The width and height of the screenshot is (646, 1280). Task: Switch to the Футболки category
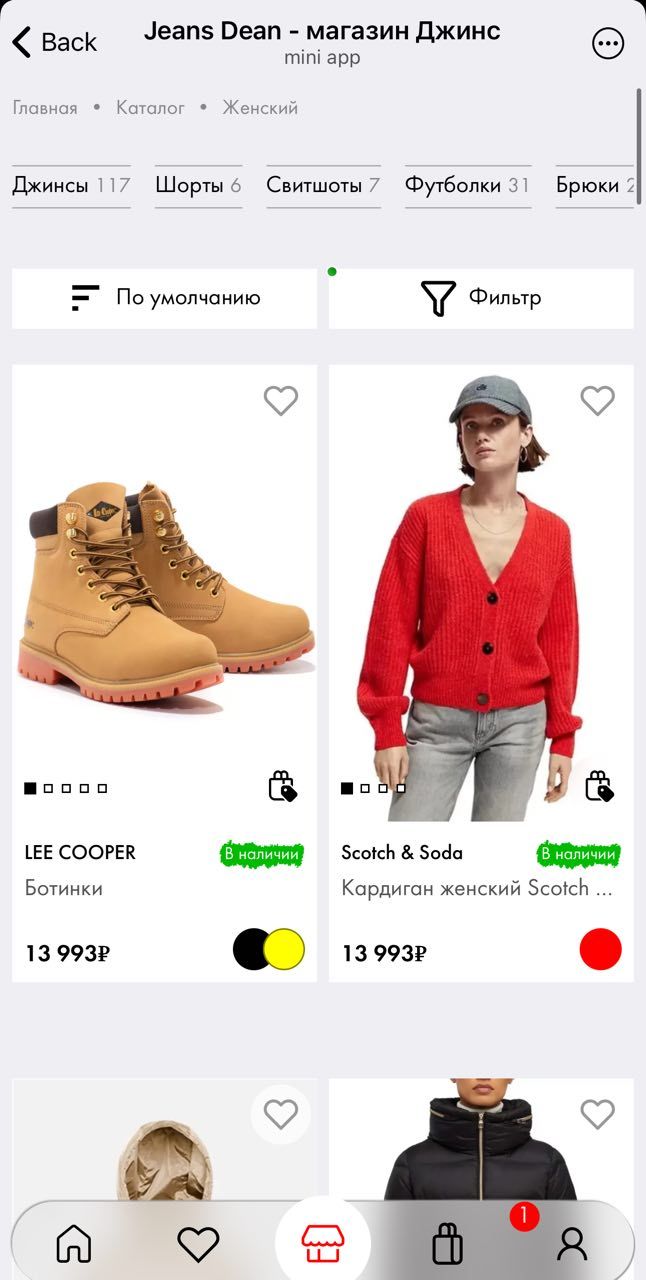[x=467, y=185]
